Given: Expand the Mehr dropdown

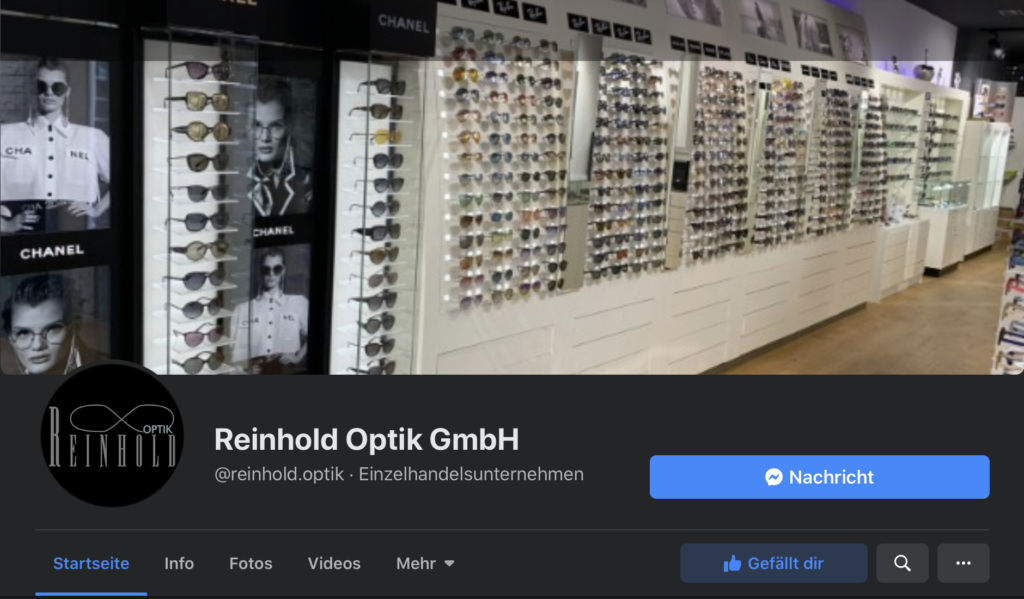Looking at the screenshot, I should [x=425, y=563].
